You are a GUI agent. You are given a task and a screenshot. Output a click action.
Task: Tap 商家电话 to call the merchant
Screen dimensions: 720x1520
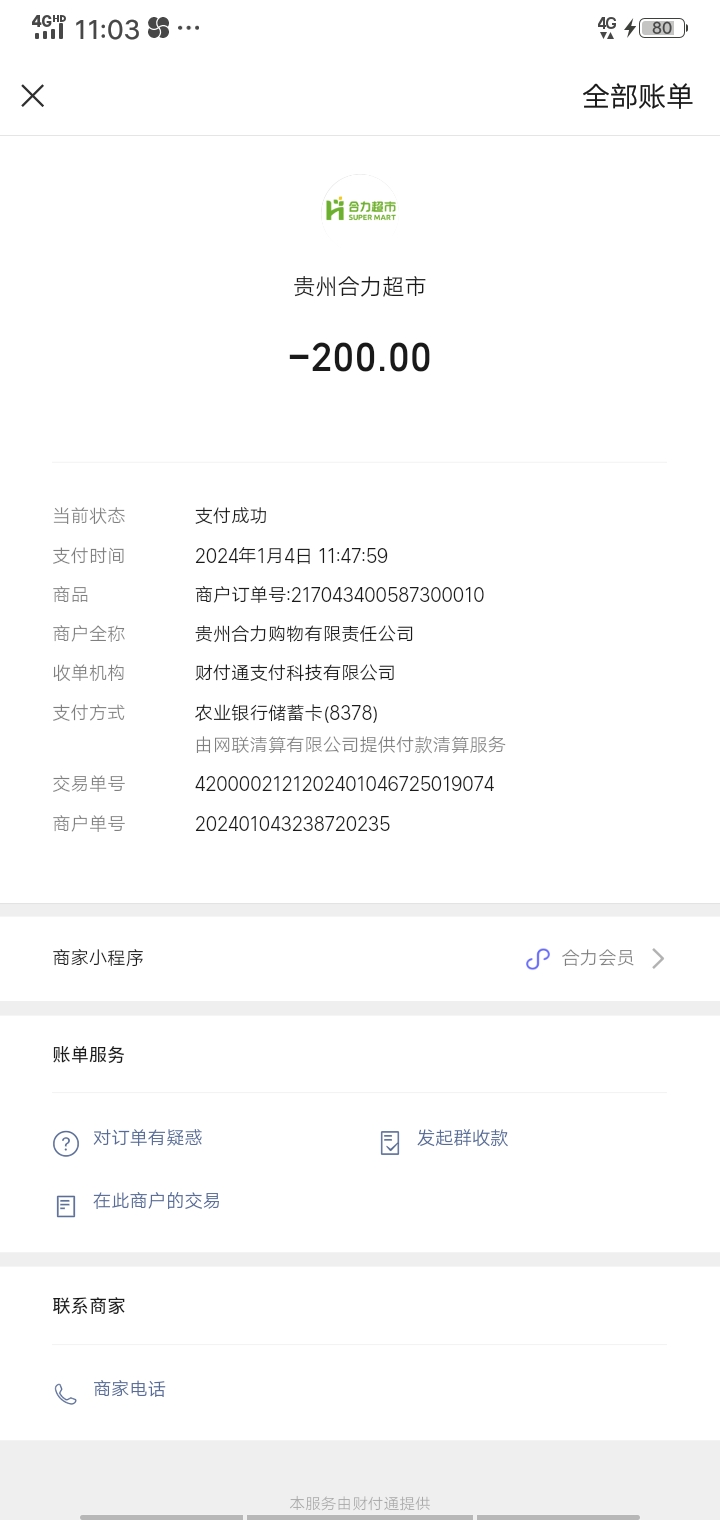coord(128,1389)
